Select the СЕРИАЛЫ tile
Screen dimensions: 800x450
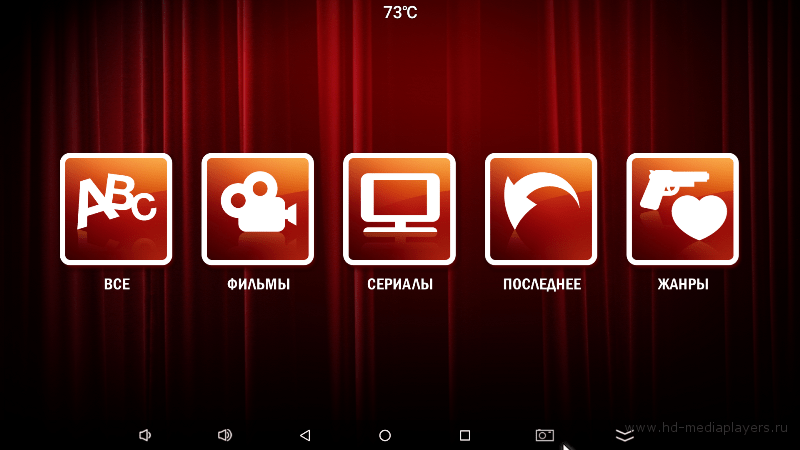399,208
